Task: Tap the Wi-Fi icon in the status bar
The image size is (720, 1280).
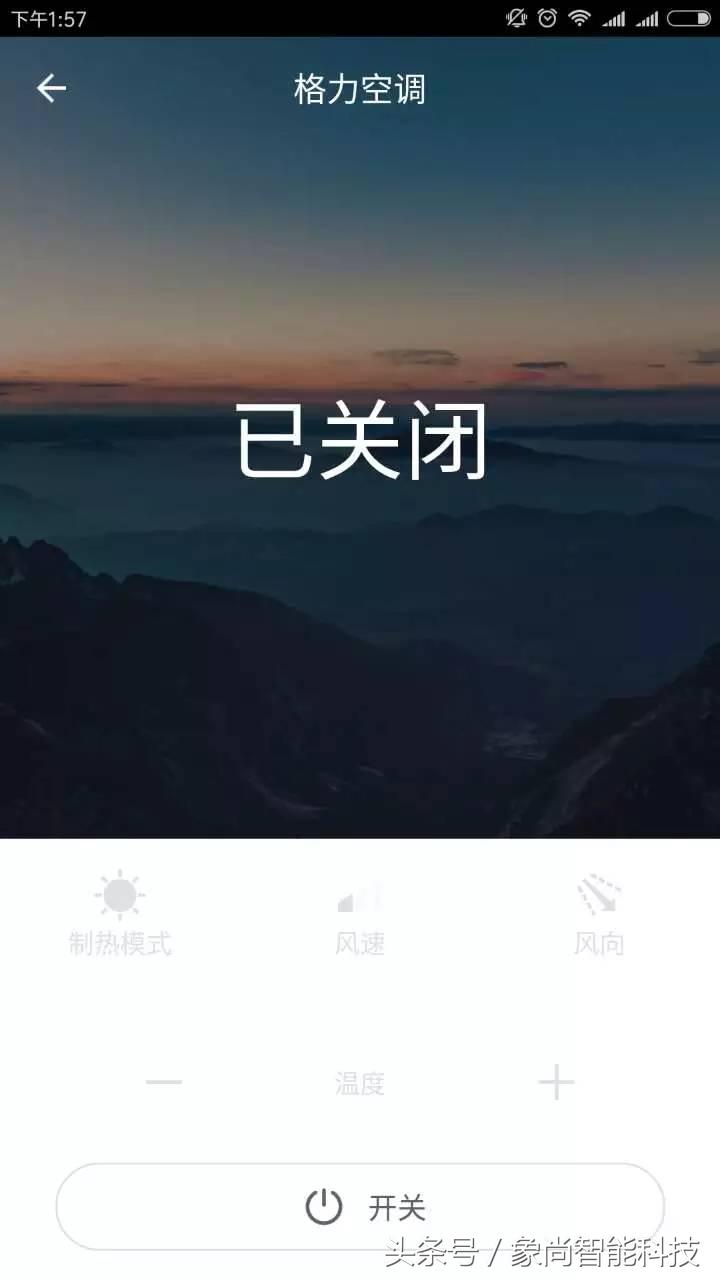Action: 578,16
